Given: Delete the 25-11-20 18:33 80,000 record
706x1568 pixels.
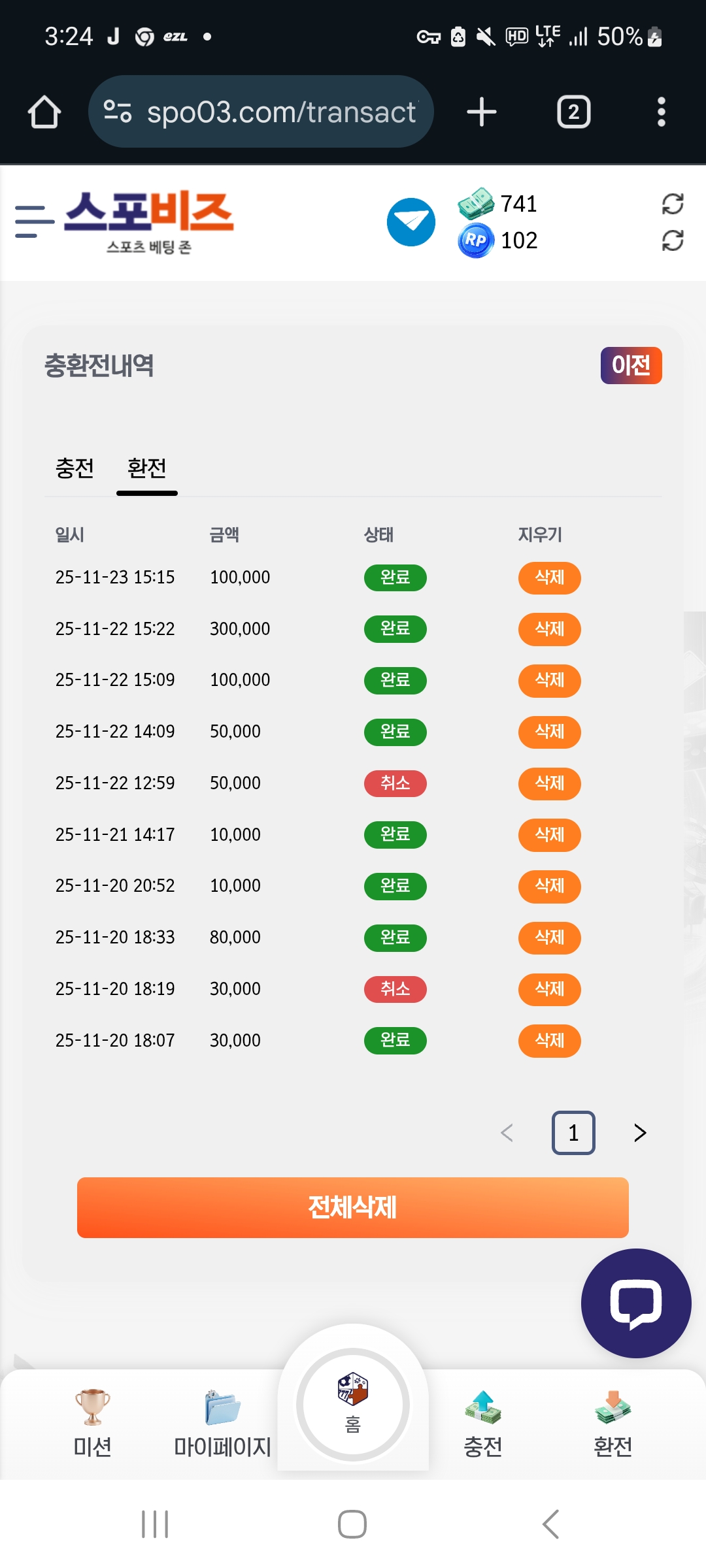Looking at the screenshot, I should tap(549, 938).
